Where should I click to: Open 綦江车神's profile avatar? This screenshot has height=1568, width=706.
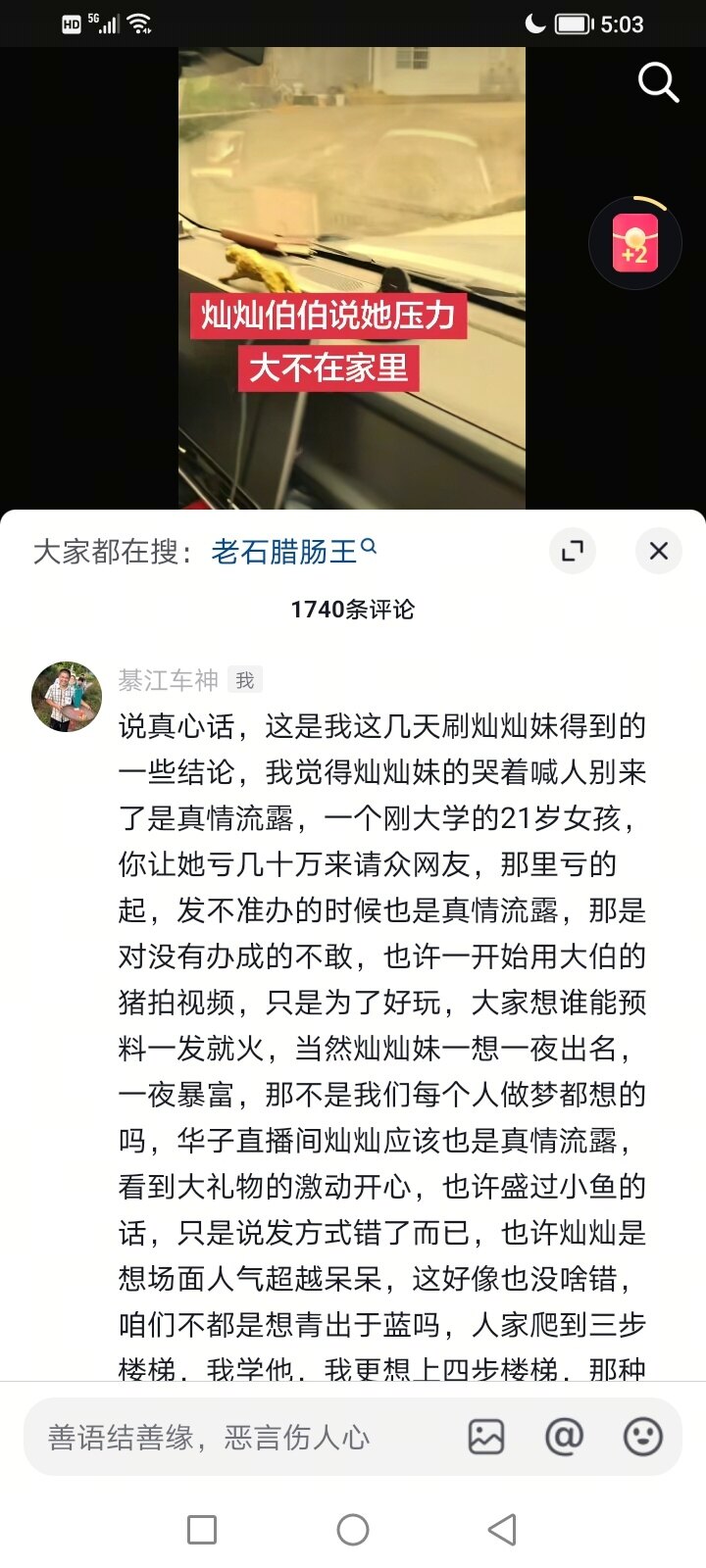pos(67,697)
